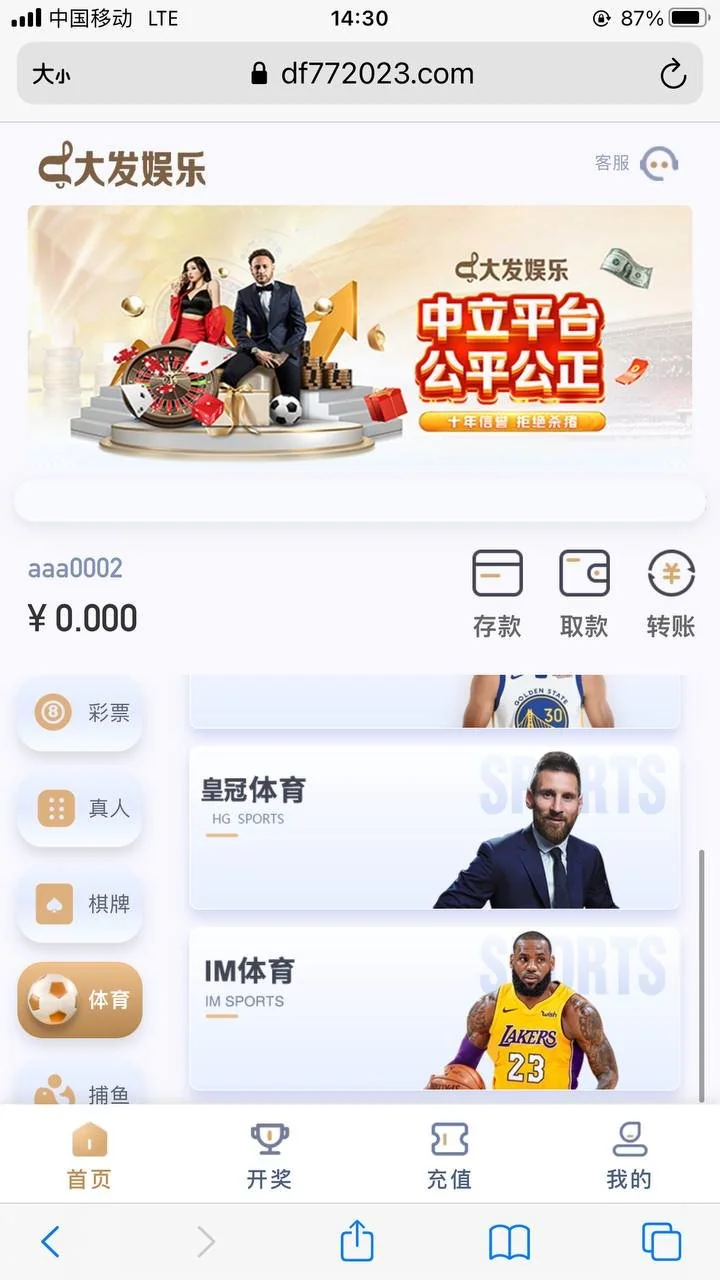Open 取款 withdrawal
720x1280 pixels.
(584, 593)
